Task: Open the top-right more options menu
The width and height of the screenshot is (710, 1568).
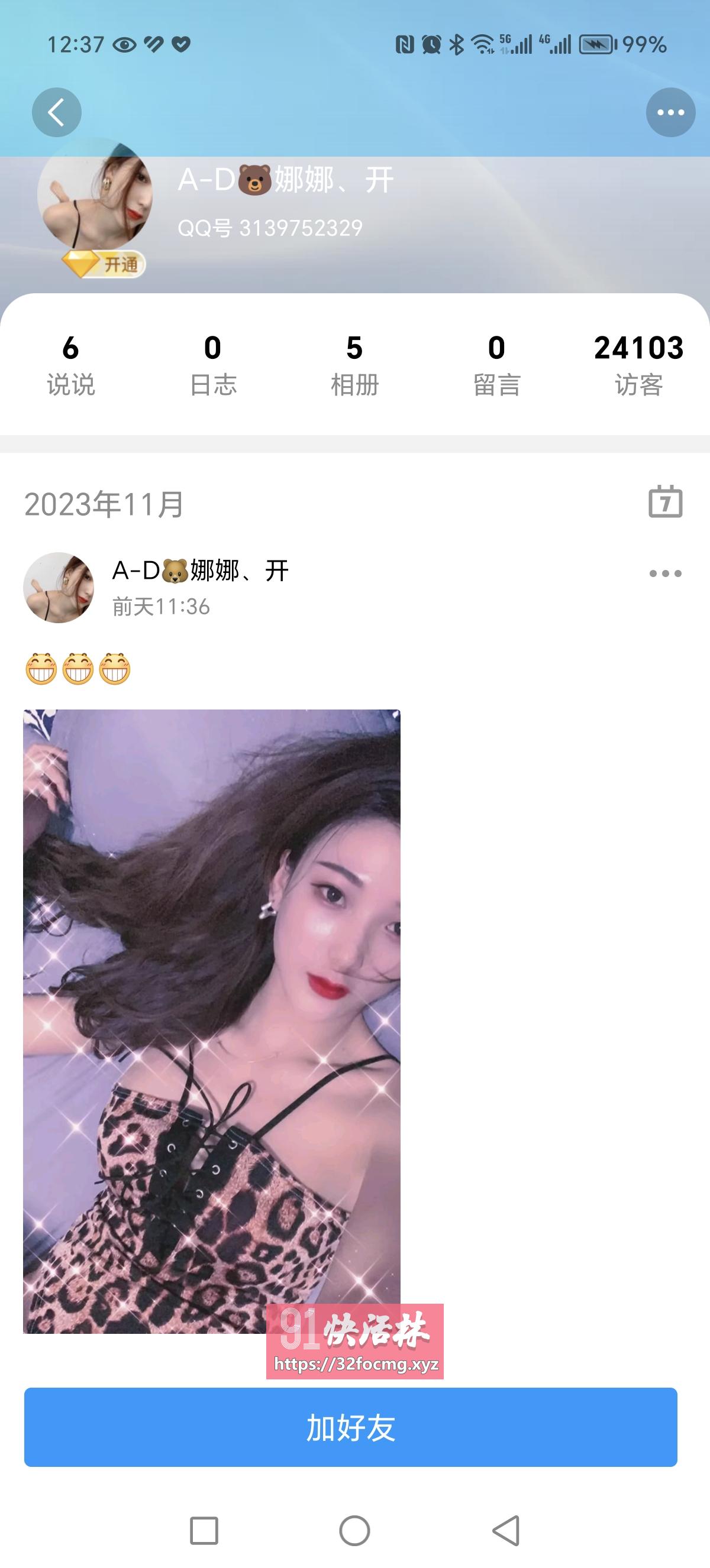Action: (x=670, y=112)
